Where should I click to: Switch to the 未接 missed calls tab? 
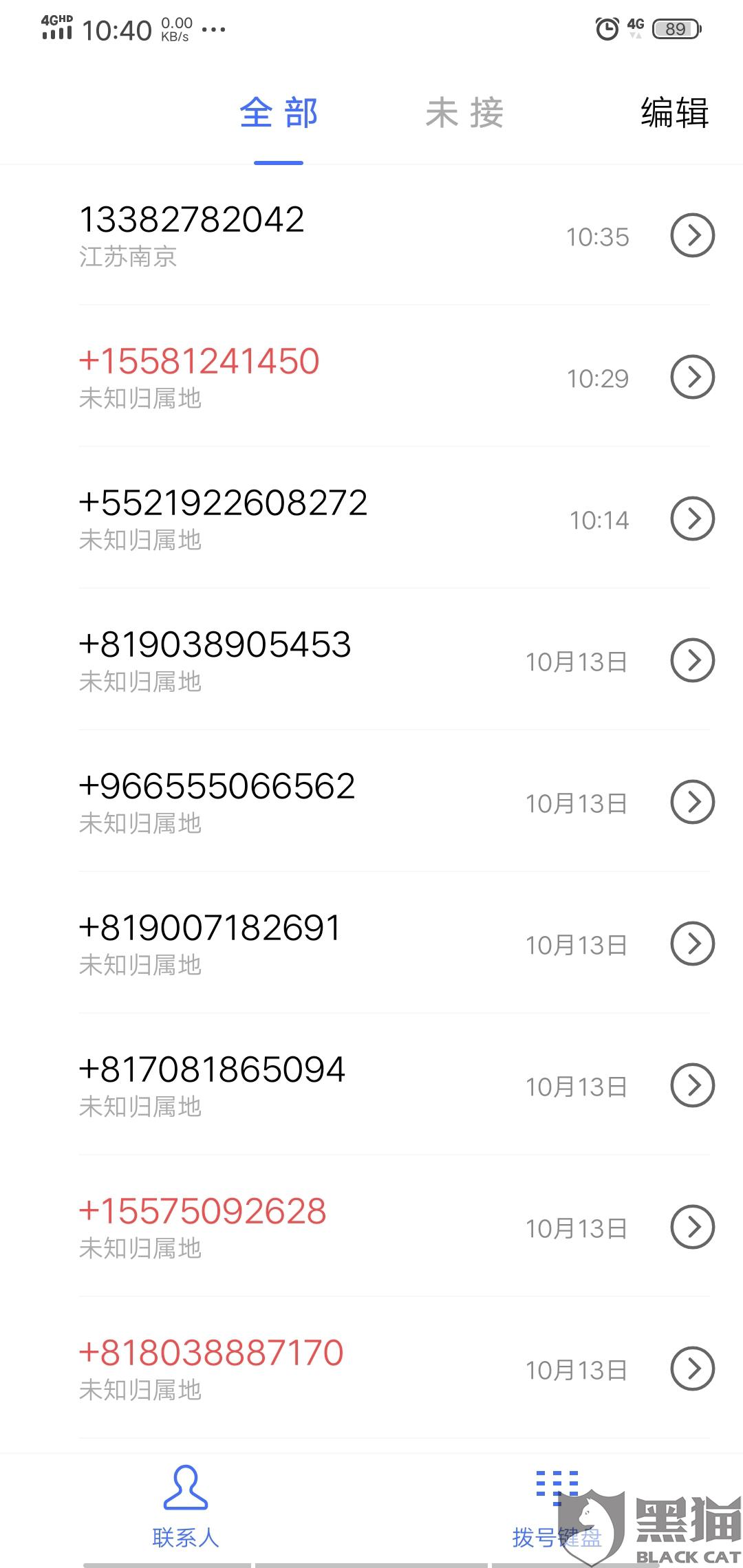464,113
